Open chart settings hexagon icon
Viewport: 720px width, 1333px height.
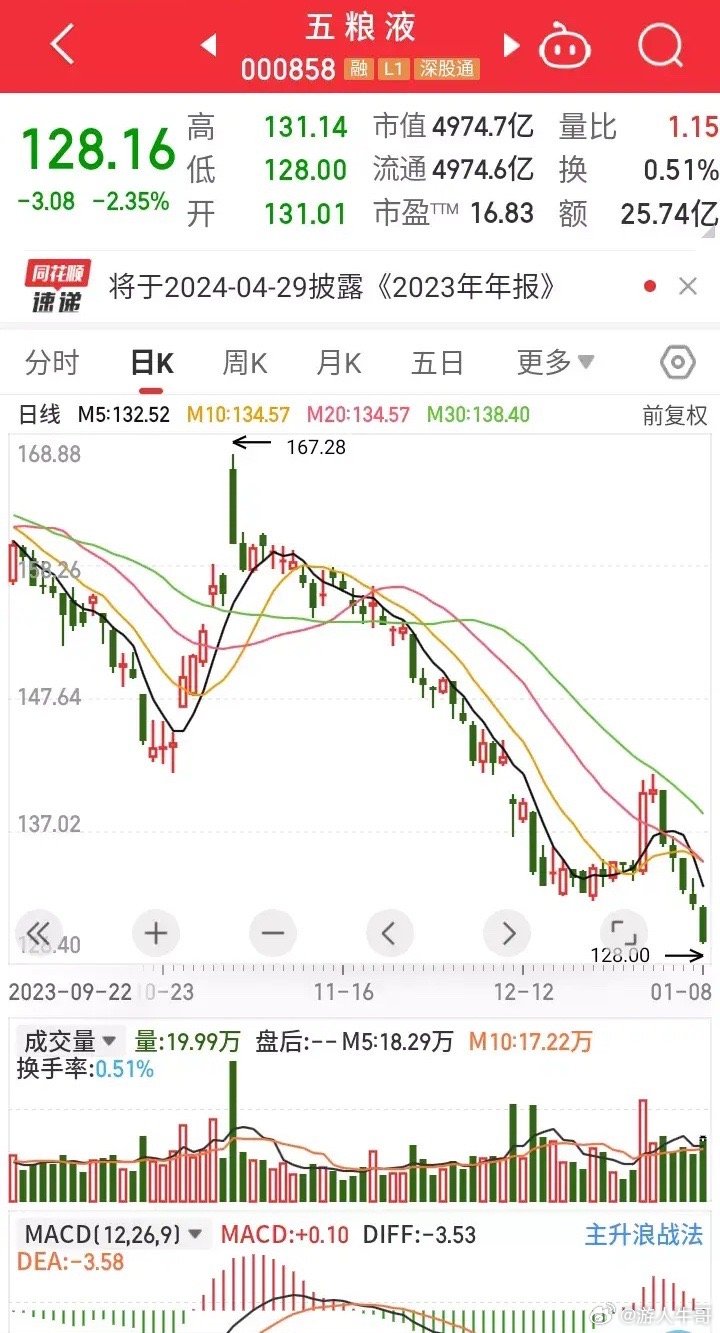(678, 362)
